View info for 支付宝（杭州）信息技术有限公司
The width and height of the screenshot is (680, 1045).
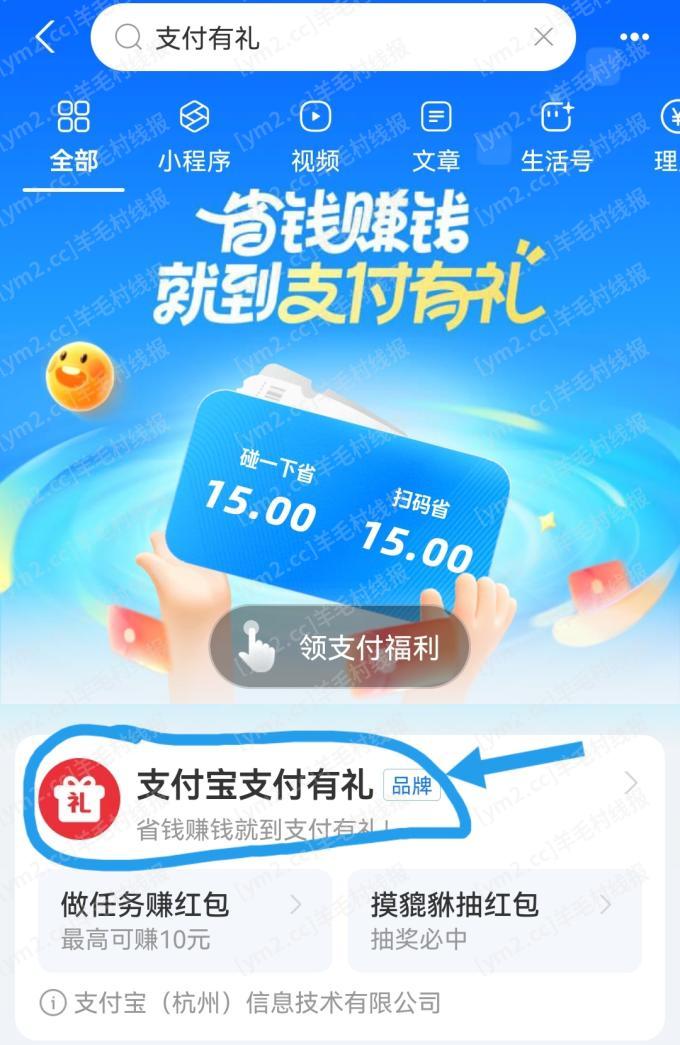[54, 1002]
